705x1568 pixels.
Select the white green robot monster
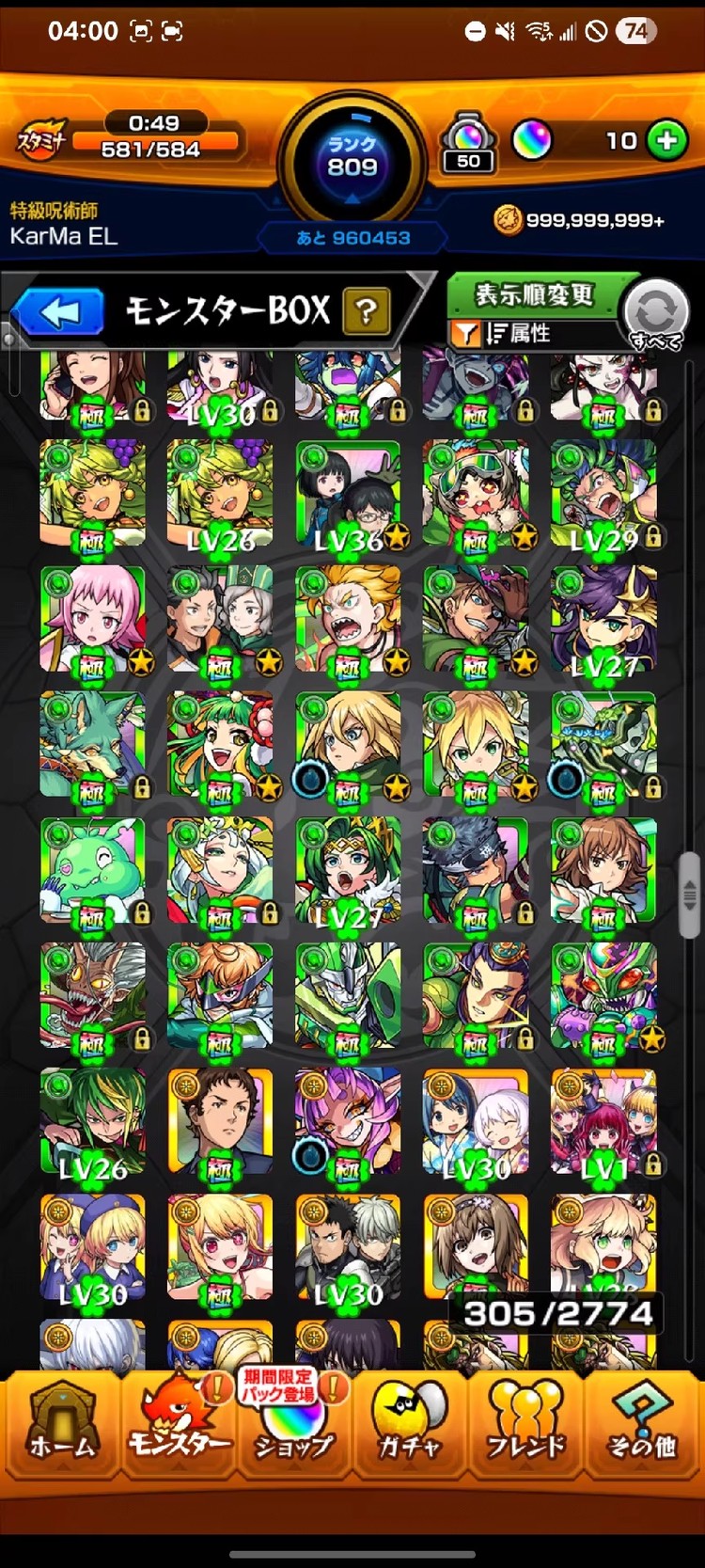pos(348,995)
